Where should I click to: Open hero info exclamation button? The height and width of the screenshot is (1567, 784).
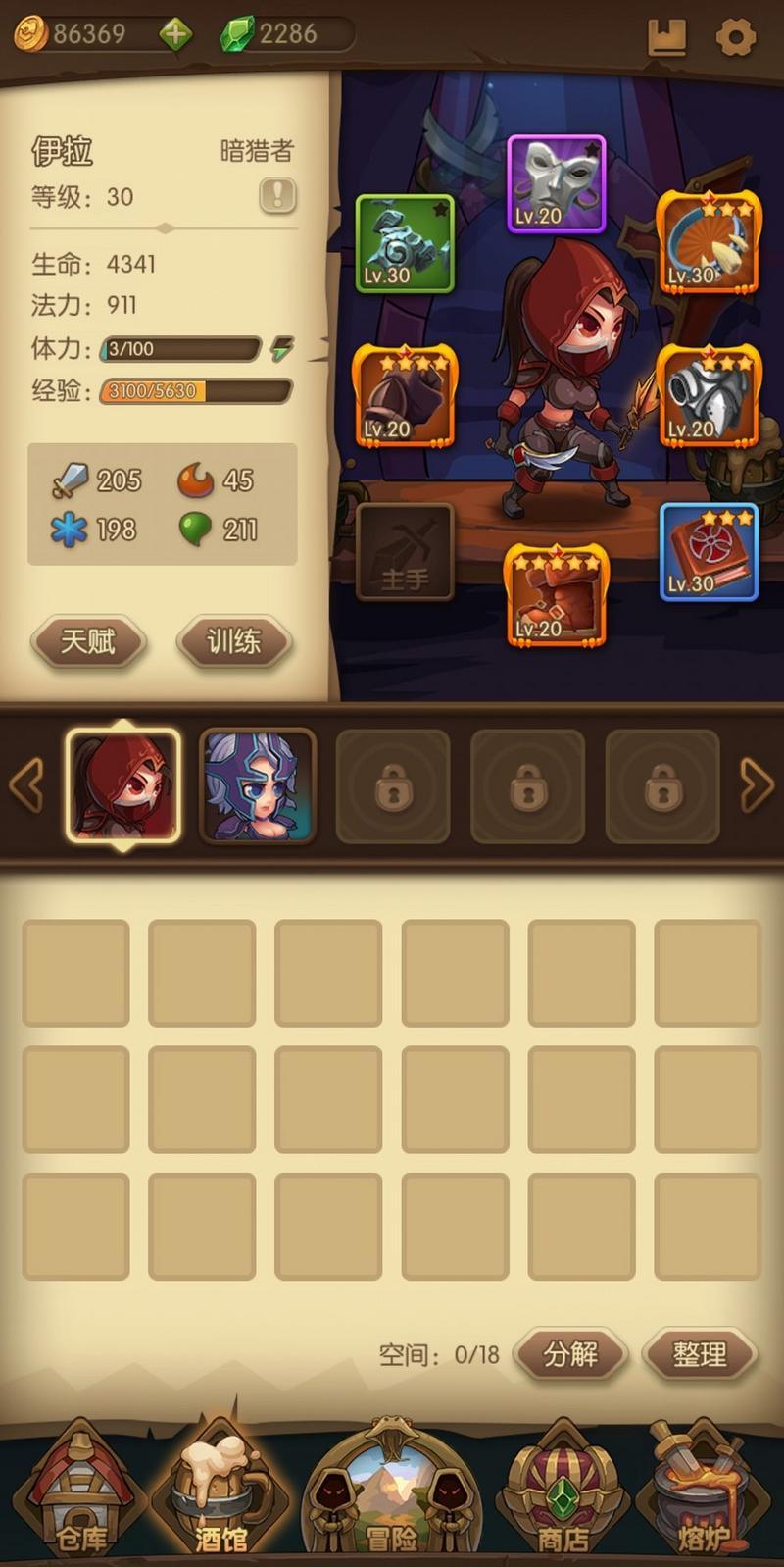(277, 196)
